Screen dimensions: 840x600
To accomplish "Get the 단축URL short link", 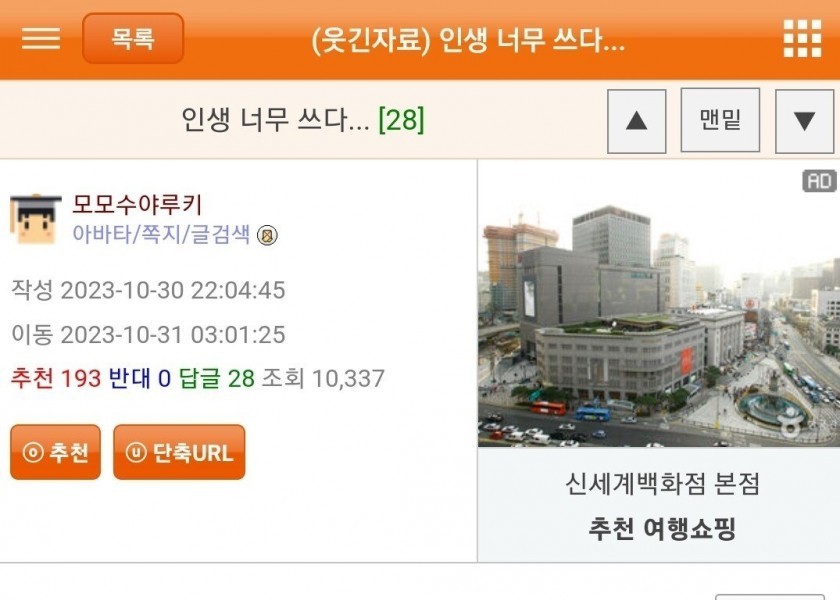I will [x=179, y=452].
